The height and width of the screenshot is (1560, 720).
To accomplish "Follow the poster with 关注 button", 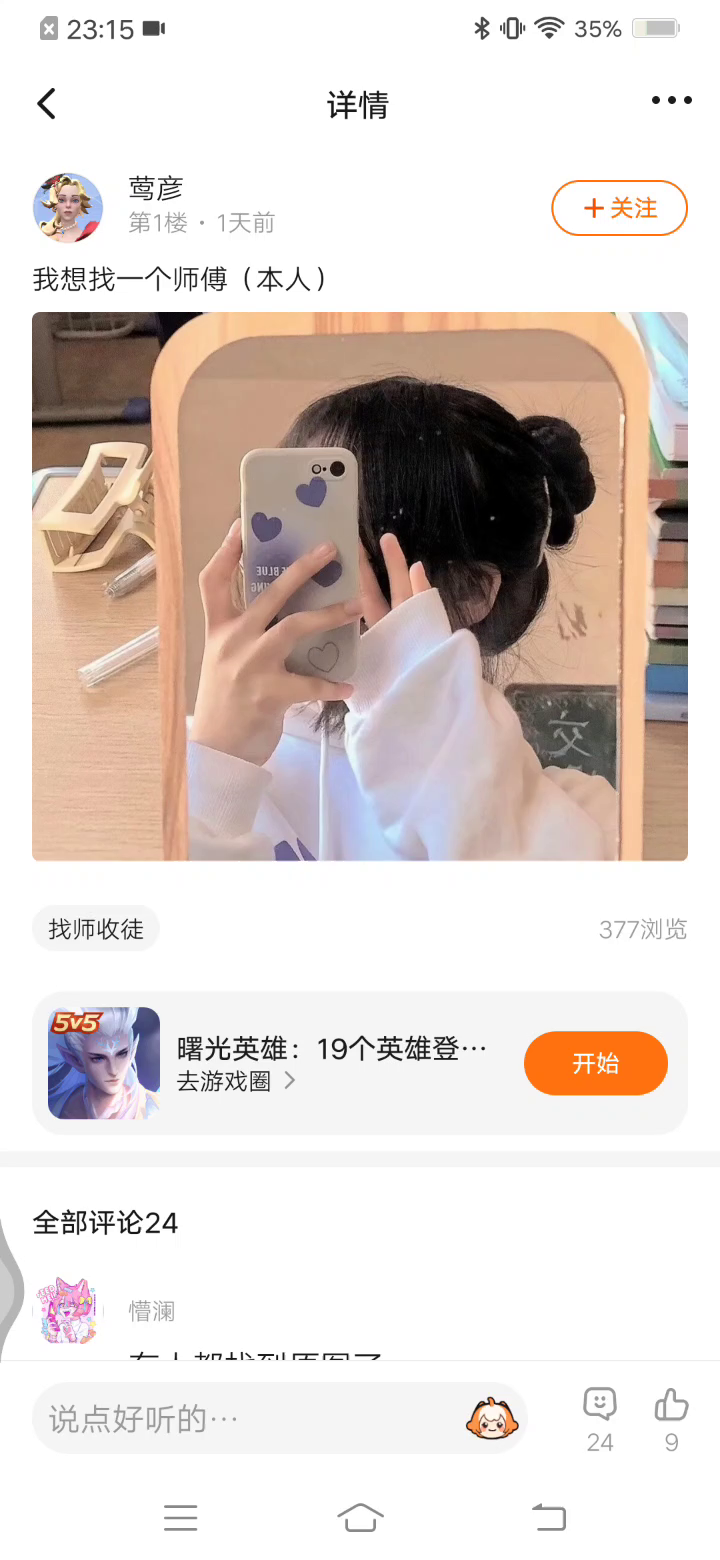I will [x=619, y=208].
